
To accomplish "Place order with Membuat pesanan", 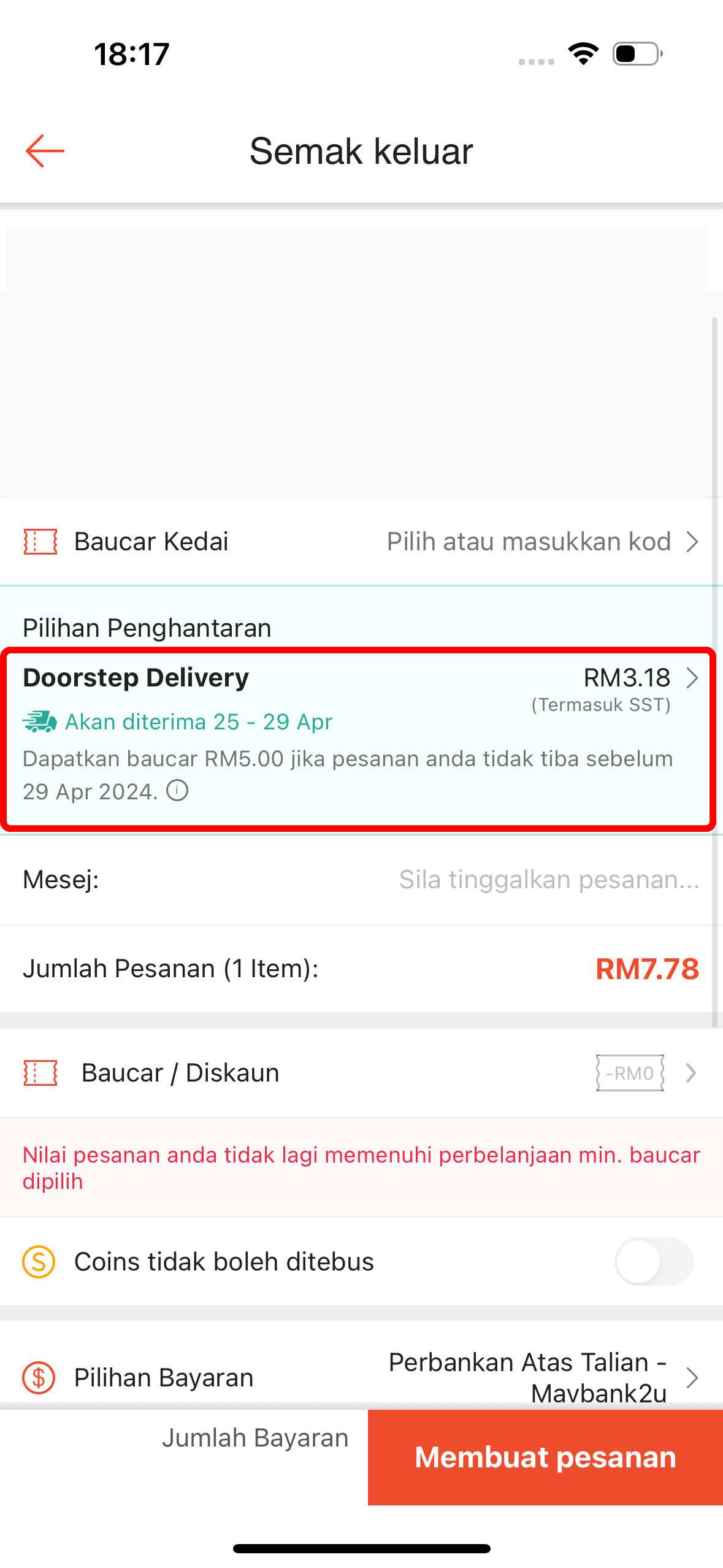I will coord(545,1457).
